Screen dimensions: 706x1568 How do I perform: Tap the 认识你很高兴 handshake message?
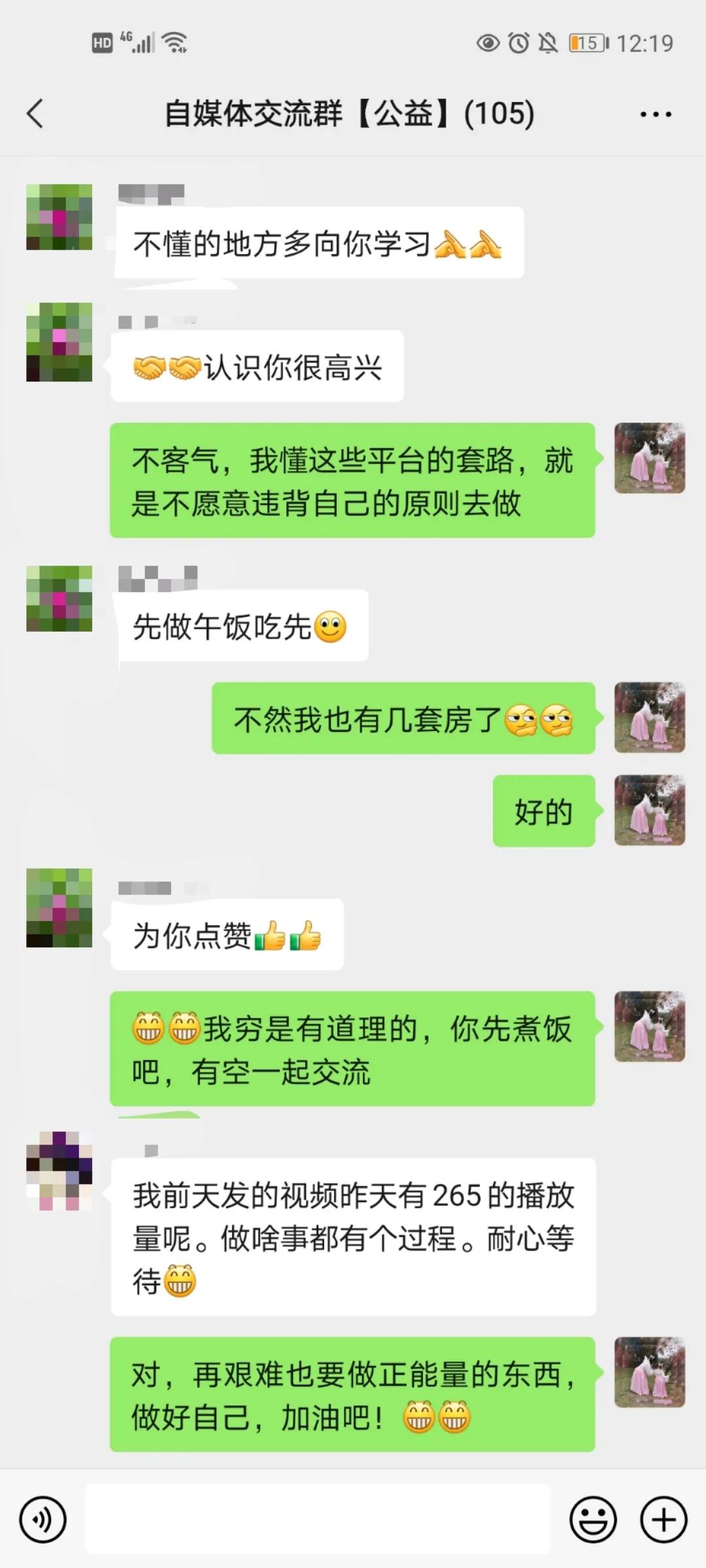tap(258, 367)
